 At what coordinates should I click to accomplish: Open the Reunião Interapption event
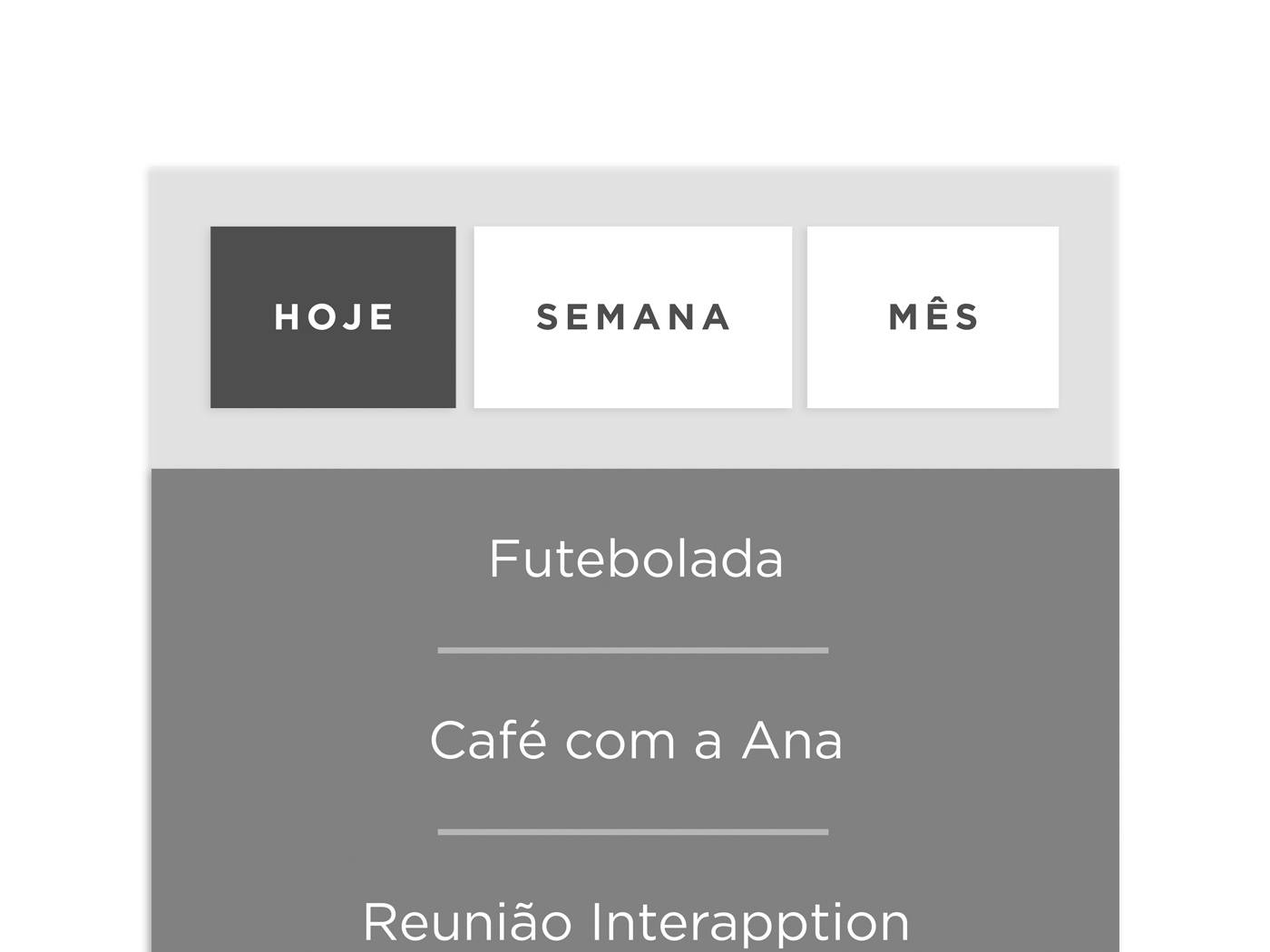pos(635,921)
